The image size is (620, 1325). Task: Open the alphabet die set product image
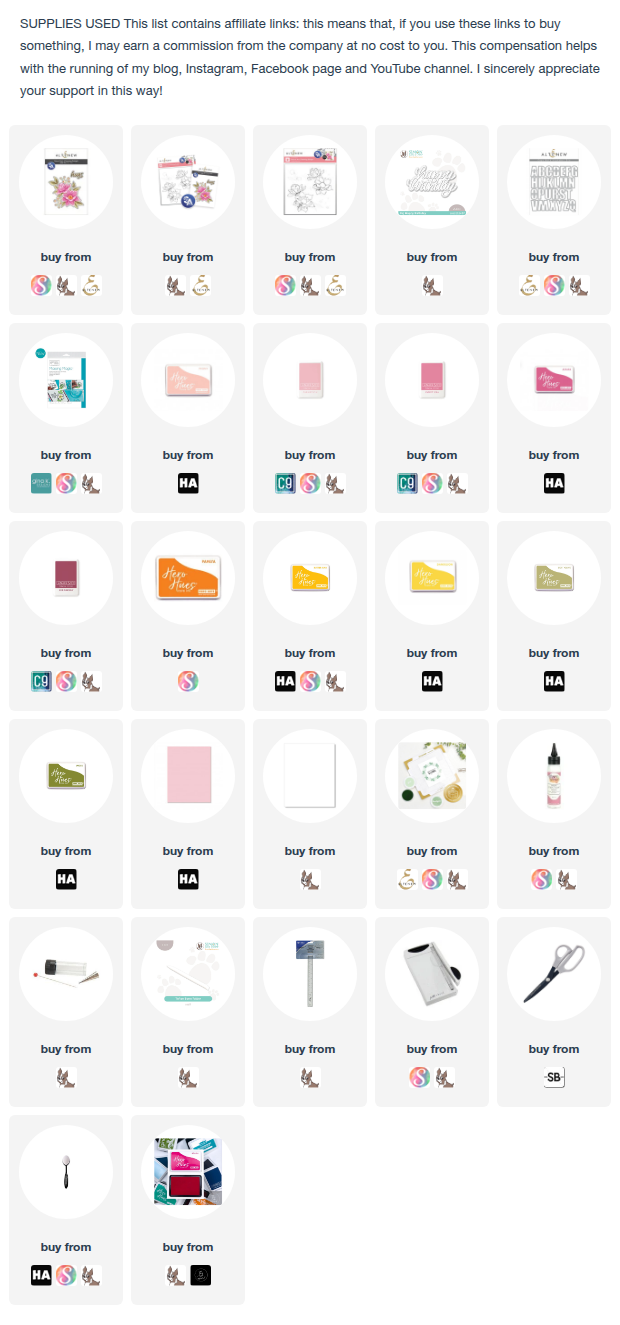[x=553, y=181]
